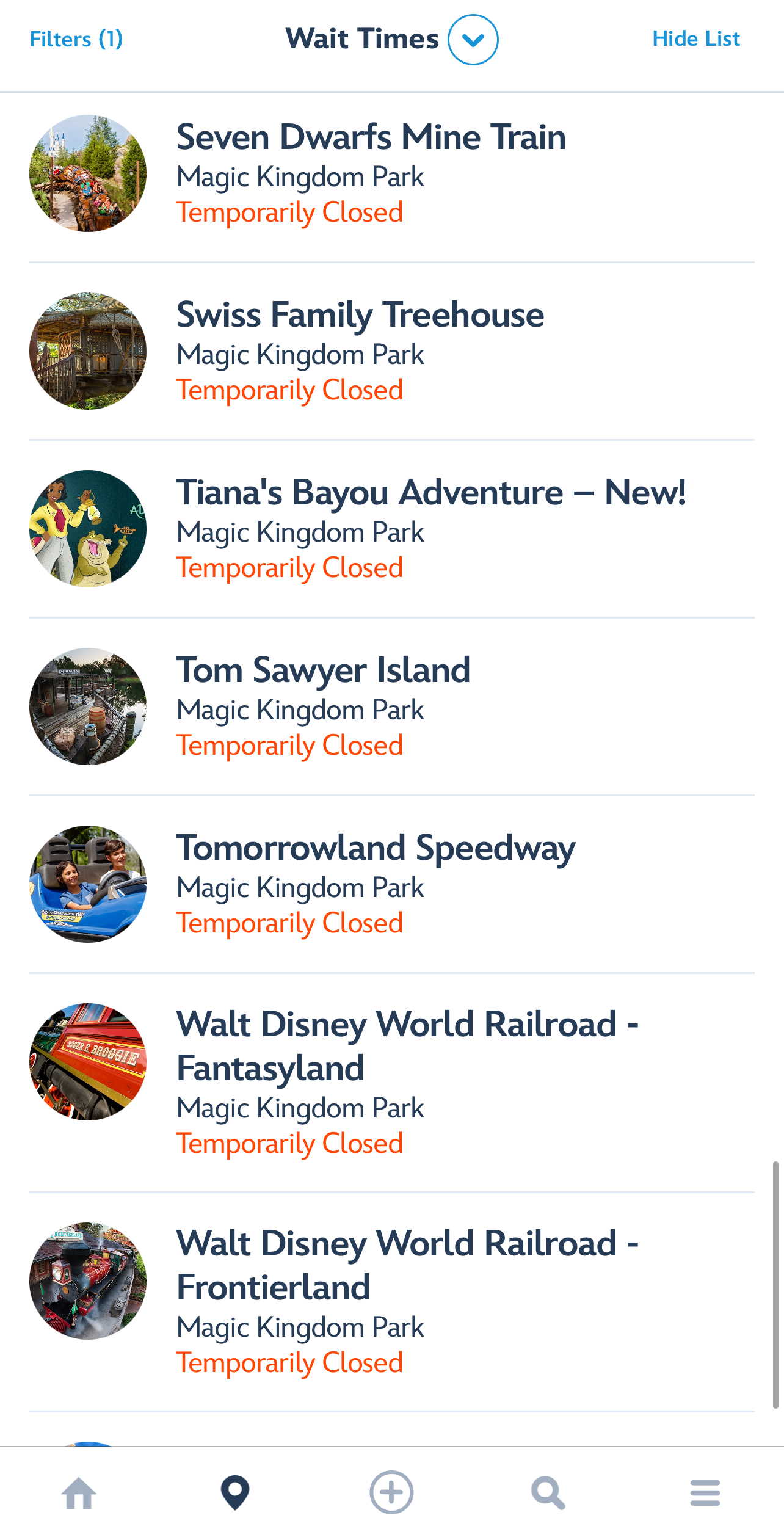Expand the Wait Times dropdown
784x1540 pixels.
473,40
